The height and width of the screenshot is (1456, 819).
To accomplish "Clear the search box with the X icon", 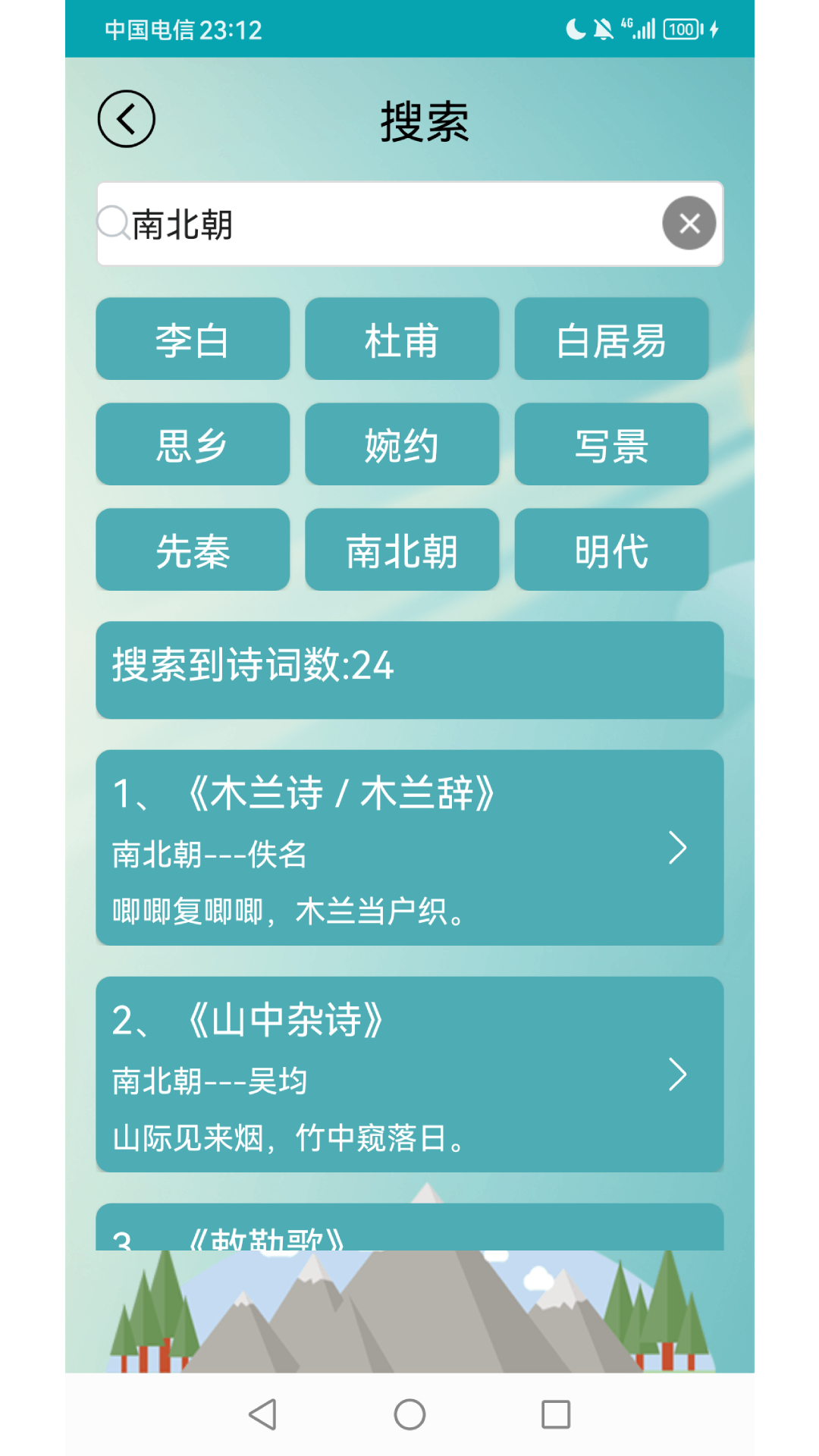I will [x=688, y=222].
